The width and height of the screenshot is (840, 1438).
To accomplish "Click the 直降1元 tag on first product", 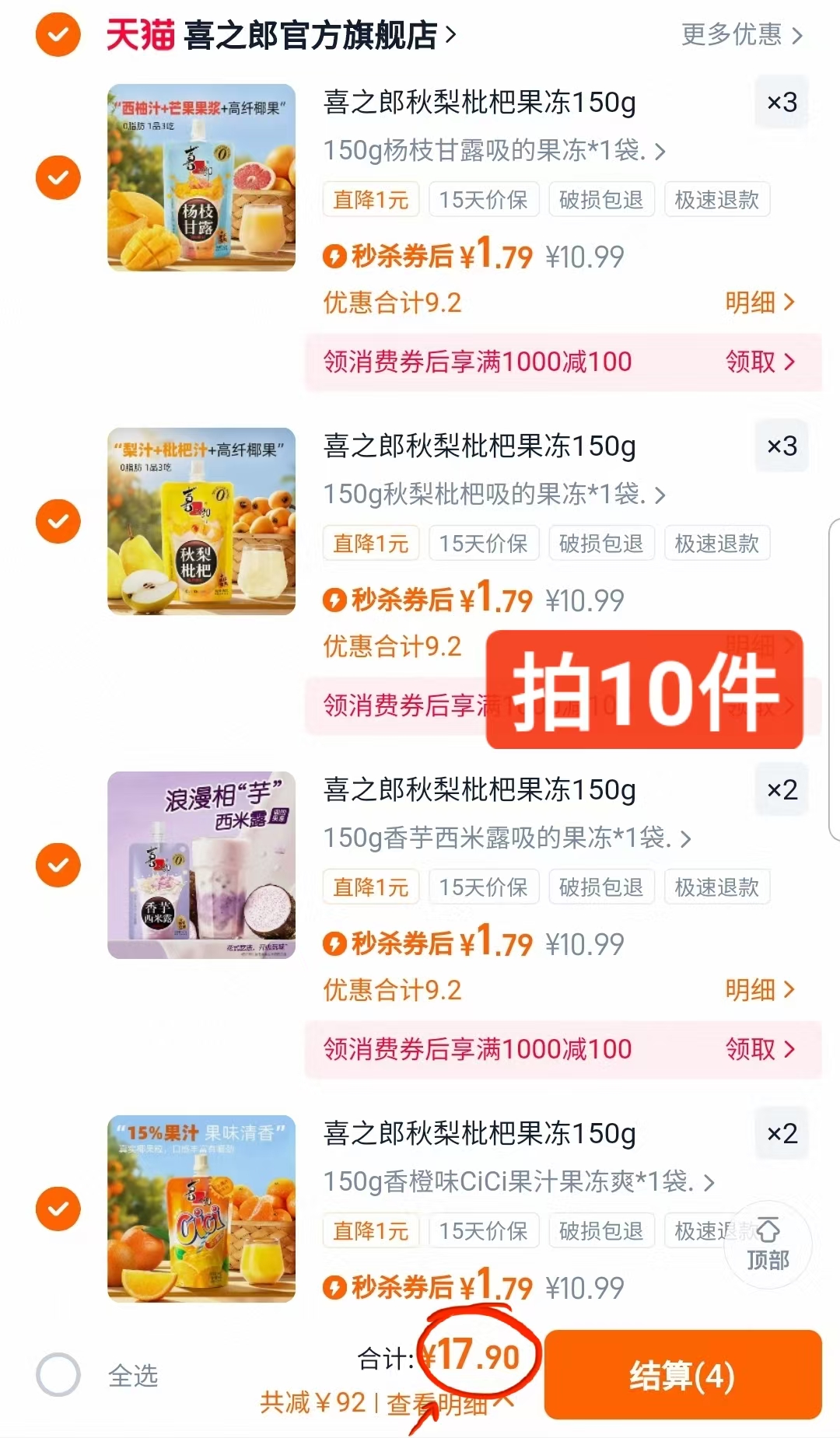I will pos(371,199).
